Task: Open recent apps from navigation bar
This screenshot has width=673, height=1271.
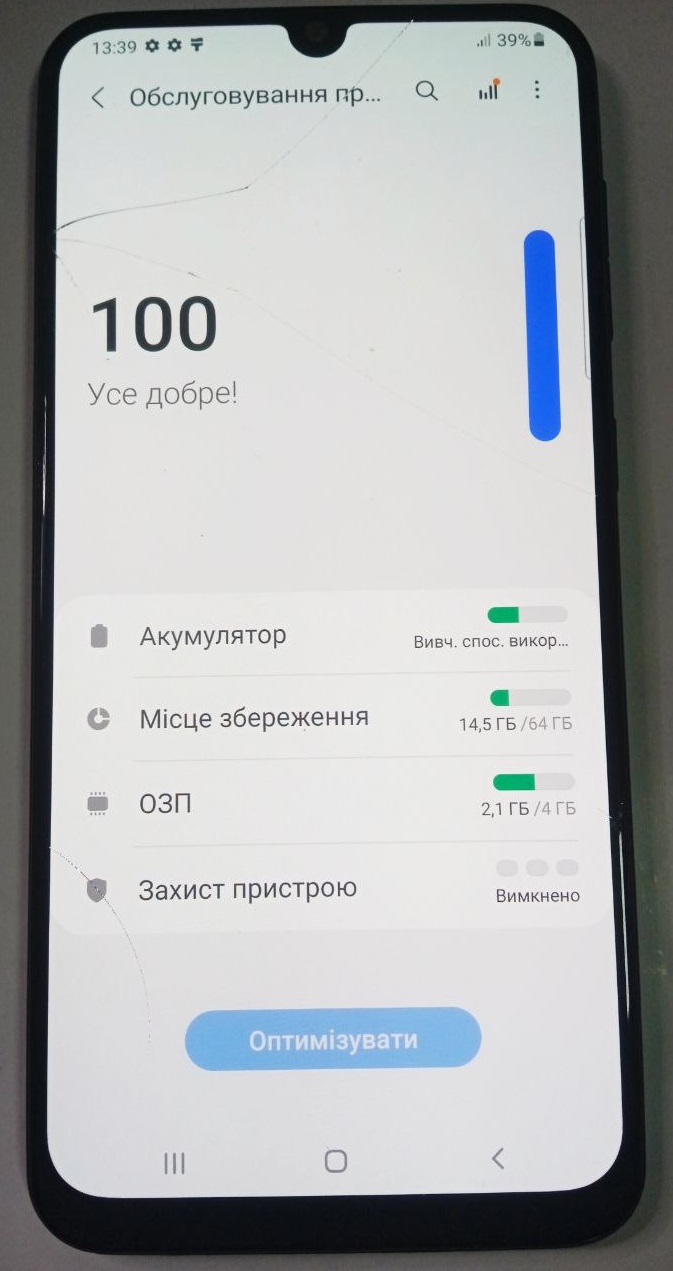Action: click(174, 1161)
